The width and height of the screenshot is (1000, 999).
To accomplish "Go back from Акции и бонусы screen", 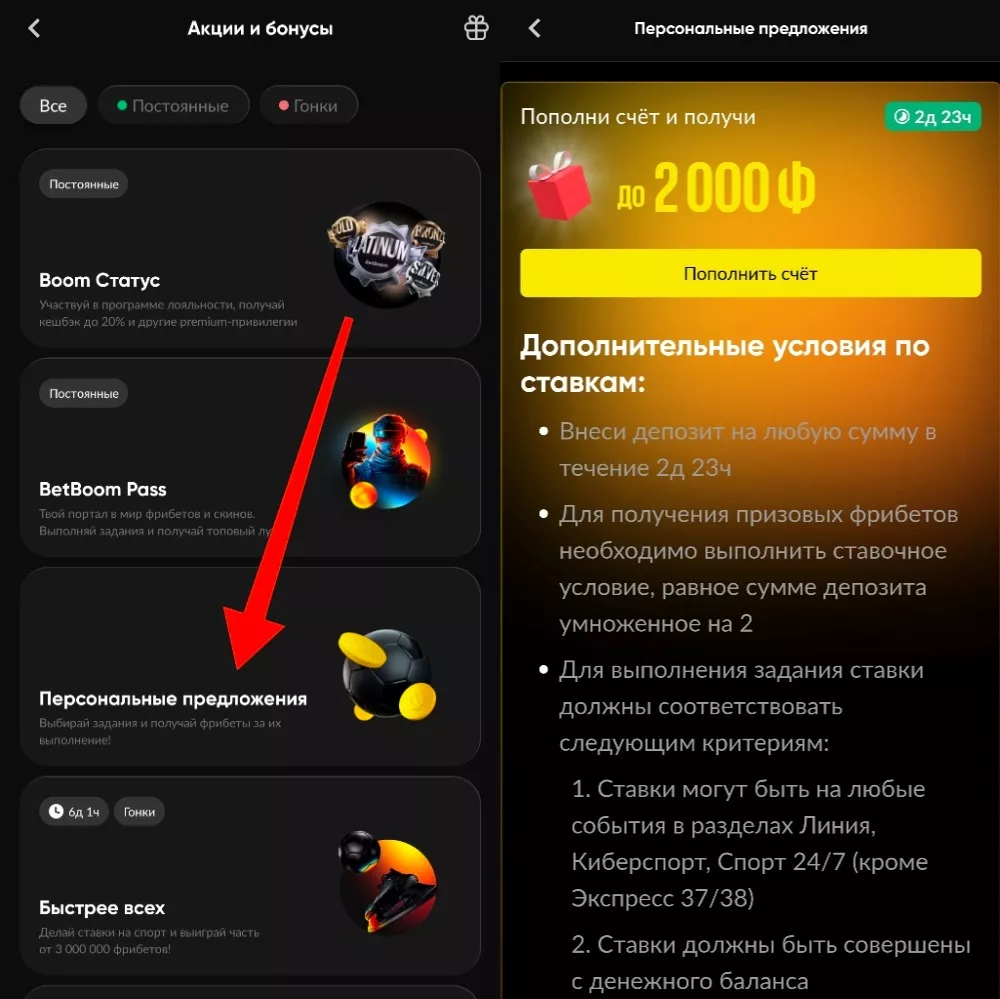I will click(x=35, y=28).
